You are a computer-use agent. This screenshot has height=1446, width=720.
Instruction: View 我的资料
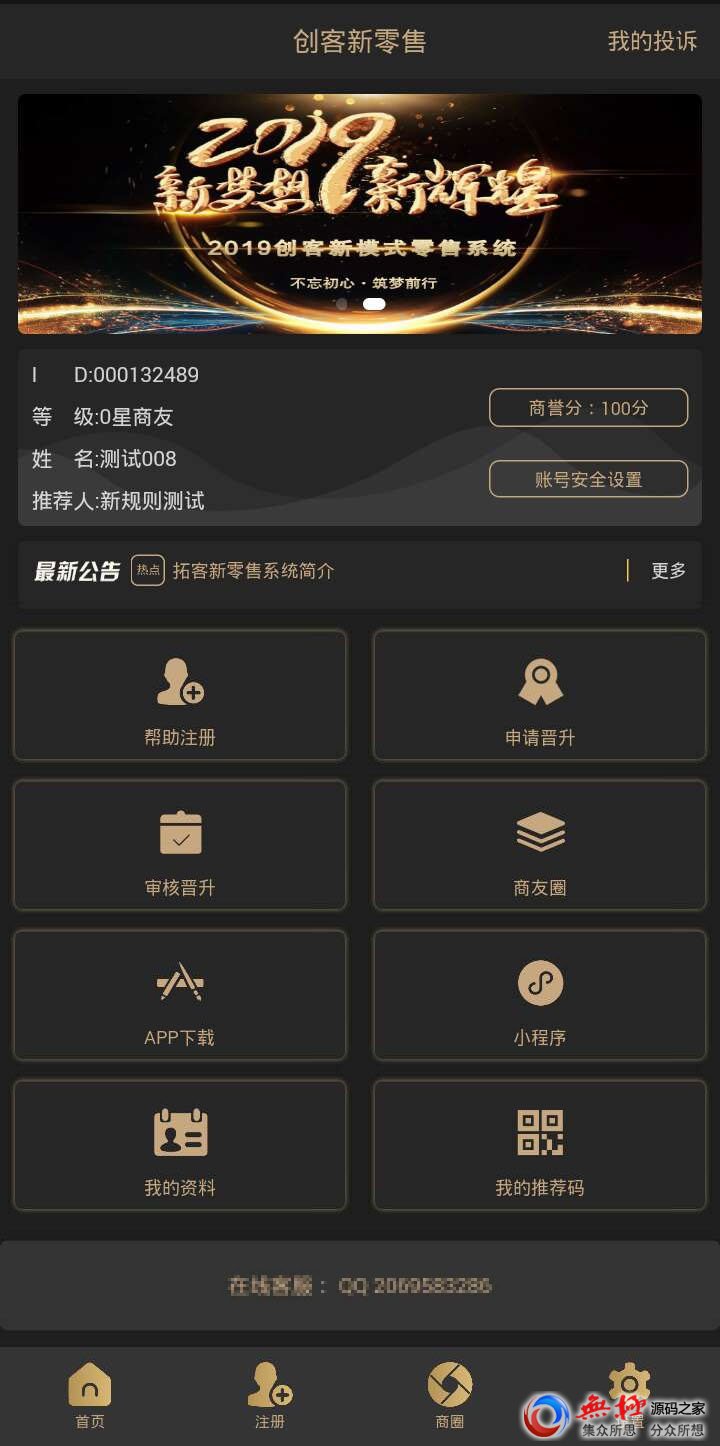(180, 1145)
